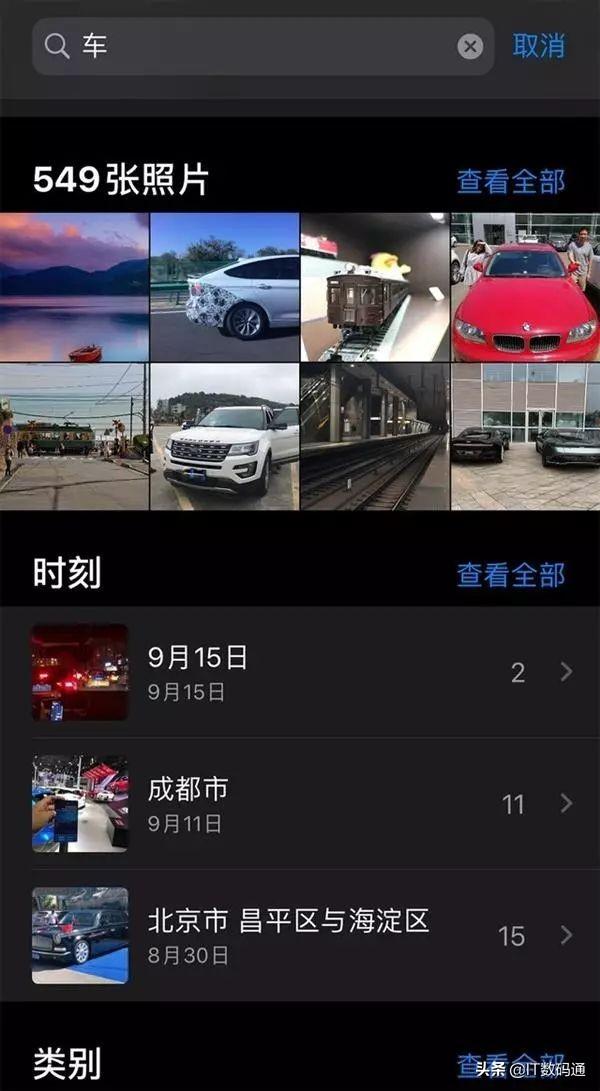Open the photo of black cars outside building
The height and width of the screenshot is (1091, 600).
coord(526,436)
